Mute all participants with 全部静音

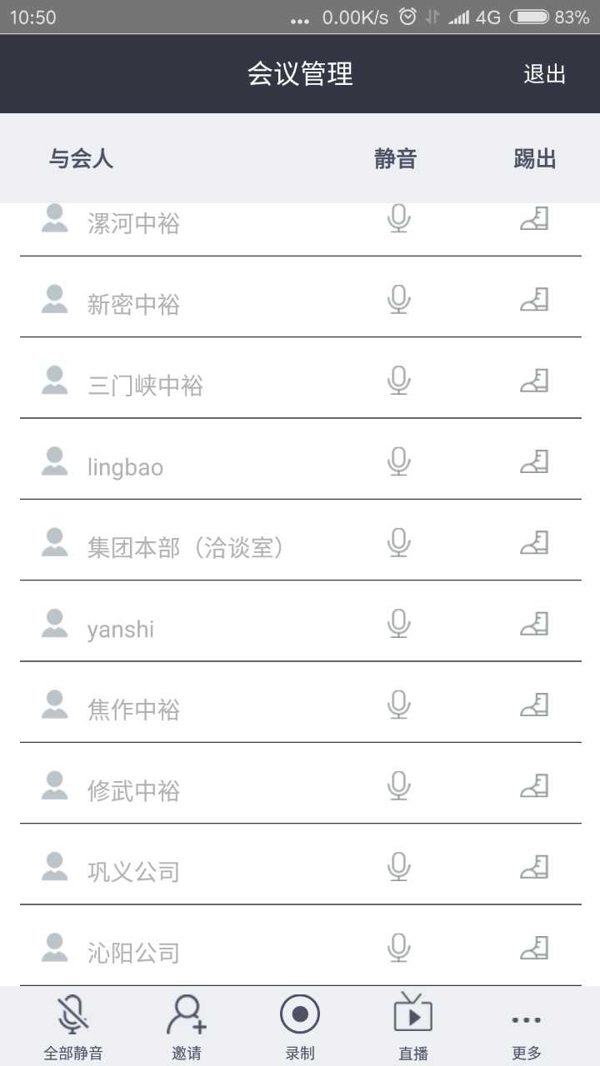point(73,1027)
